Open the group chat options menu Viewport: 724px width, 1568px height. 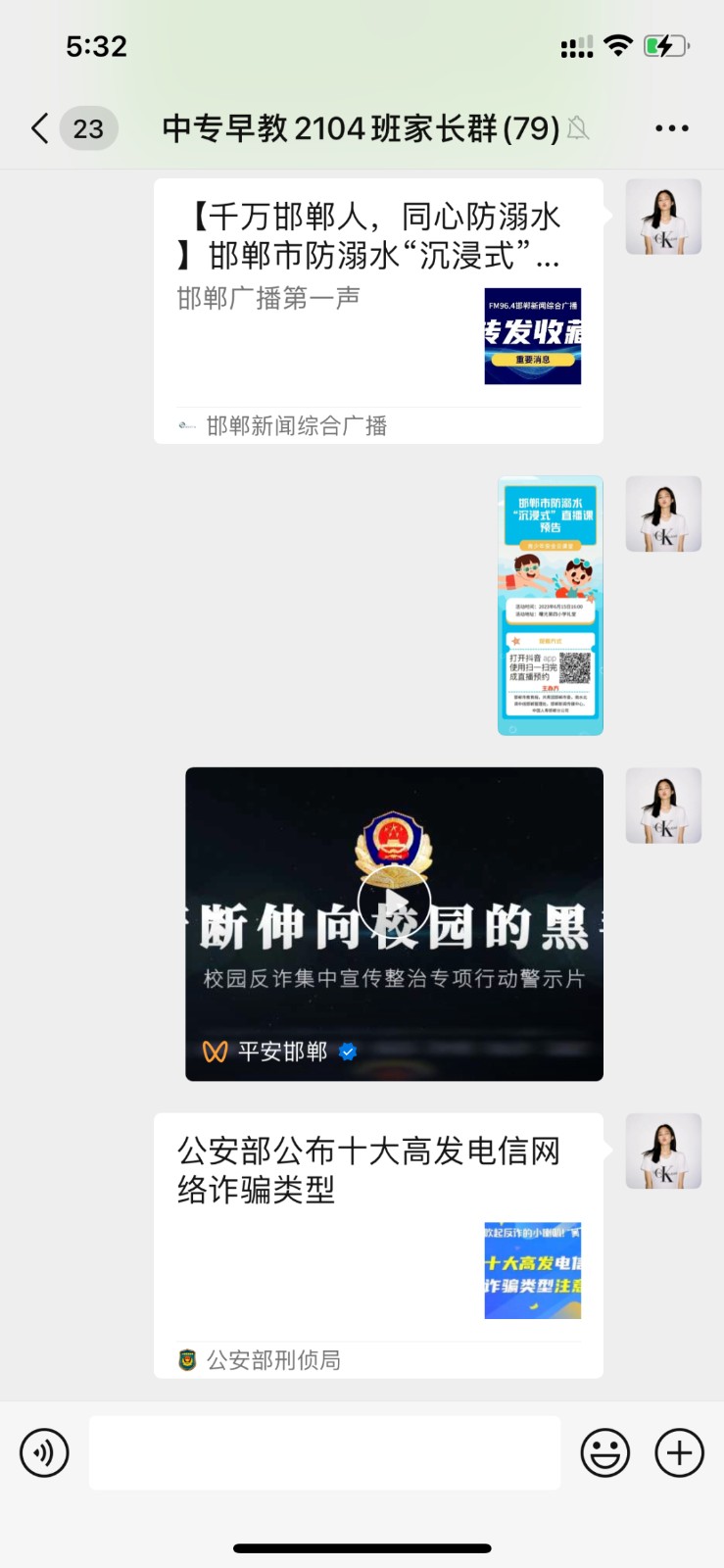pyautogui.click(x=671, y=128)
